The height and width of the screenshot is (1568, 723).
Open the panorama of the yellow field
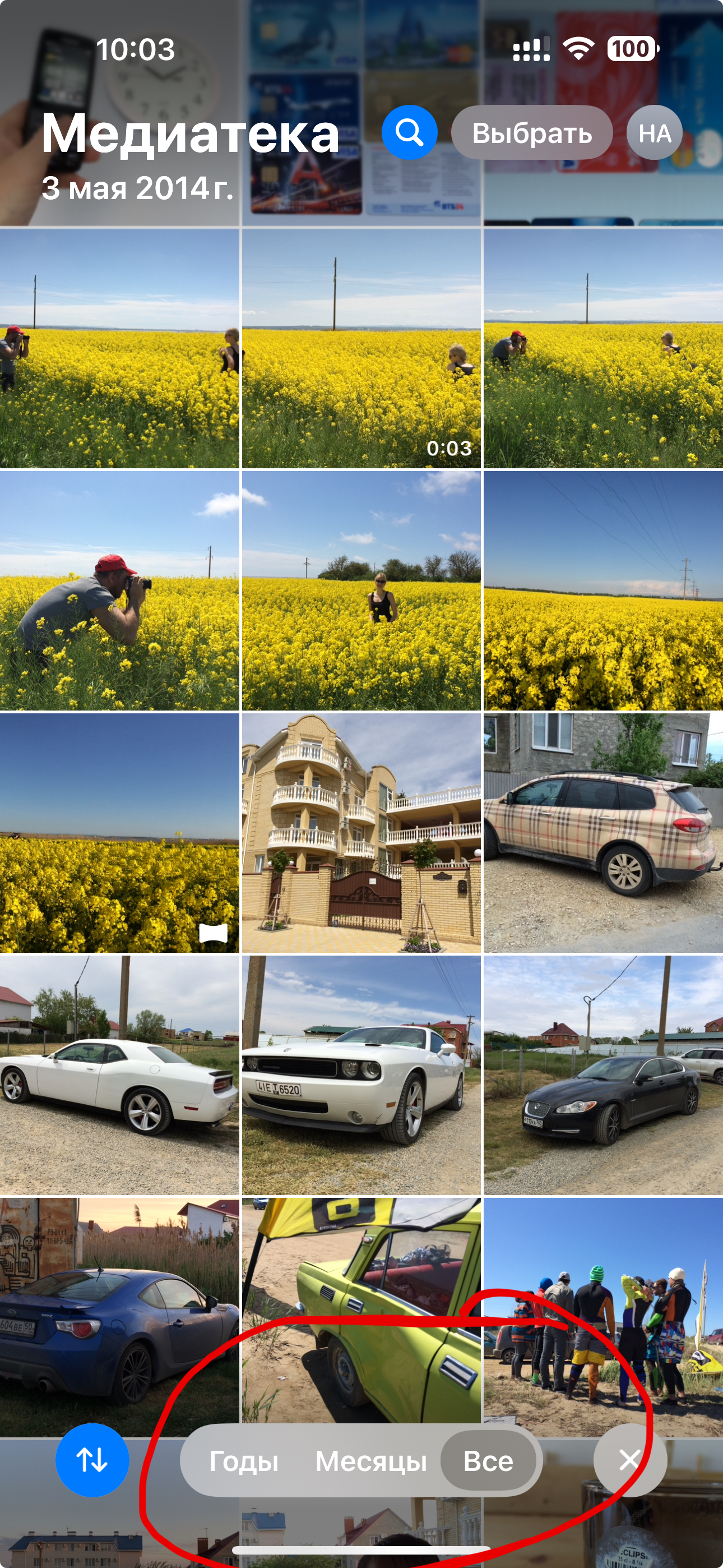119,833
